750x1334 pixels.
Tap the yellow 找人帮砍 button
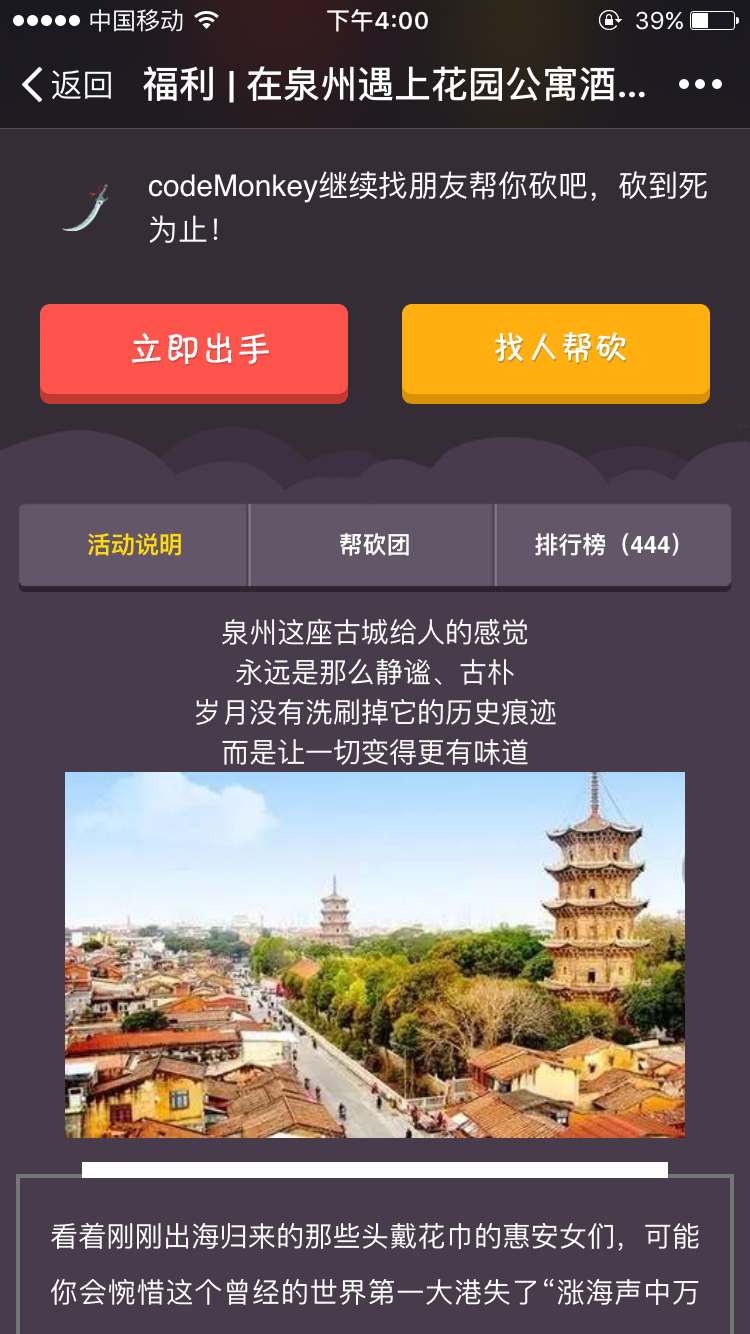556,353
